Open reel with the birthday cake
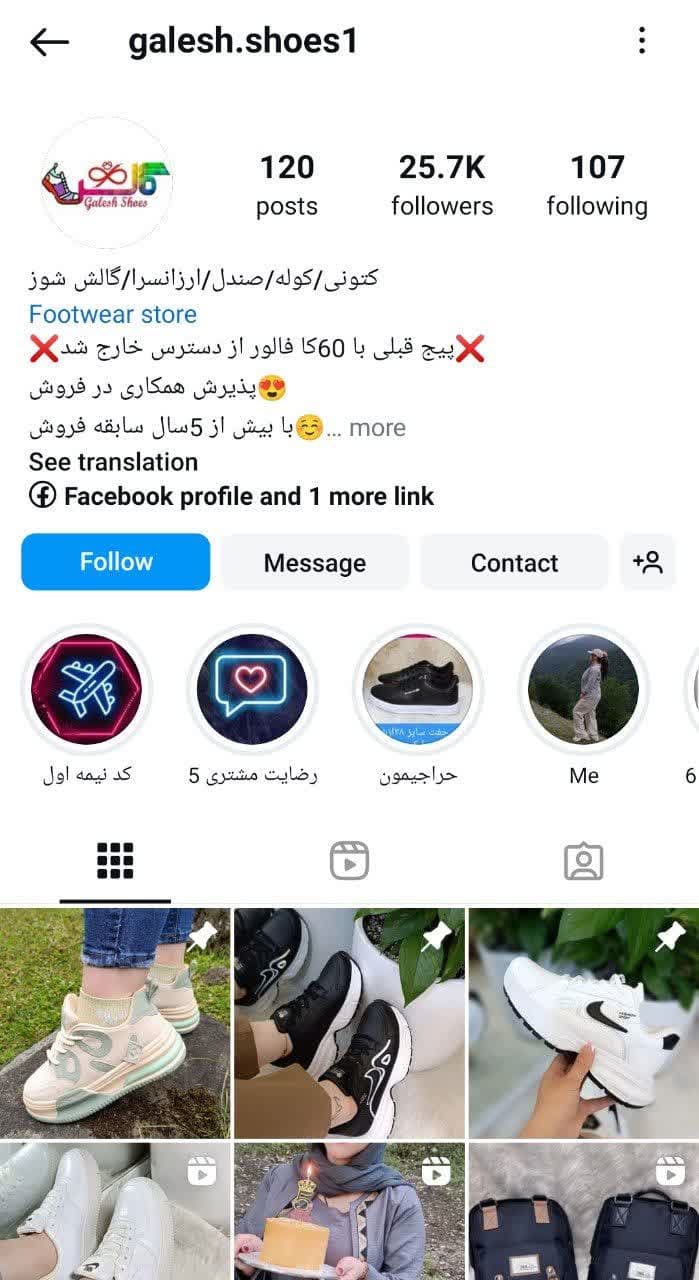The height and width of the screenshot is (1280, 699). [349, 1212]
